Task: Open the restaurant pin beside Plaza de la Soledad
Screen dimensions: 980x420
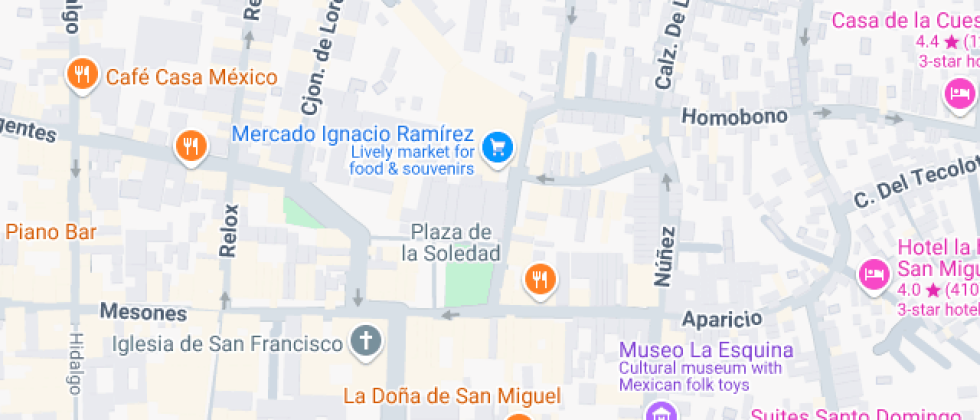Action: pos(540,279)
